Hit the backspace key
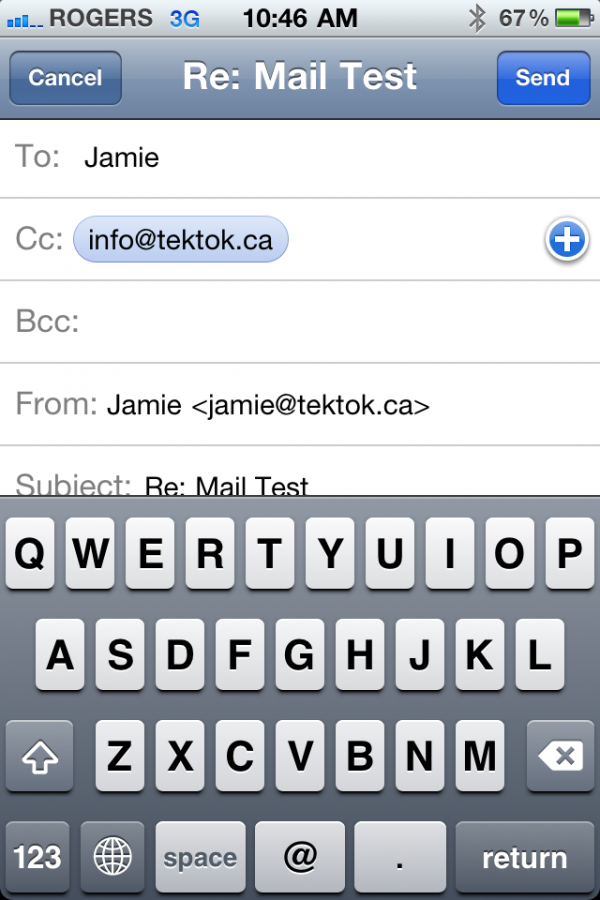The width and height of the screenshot is (600, 900). coord(560,757)
